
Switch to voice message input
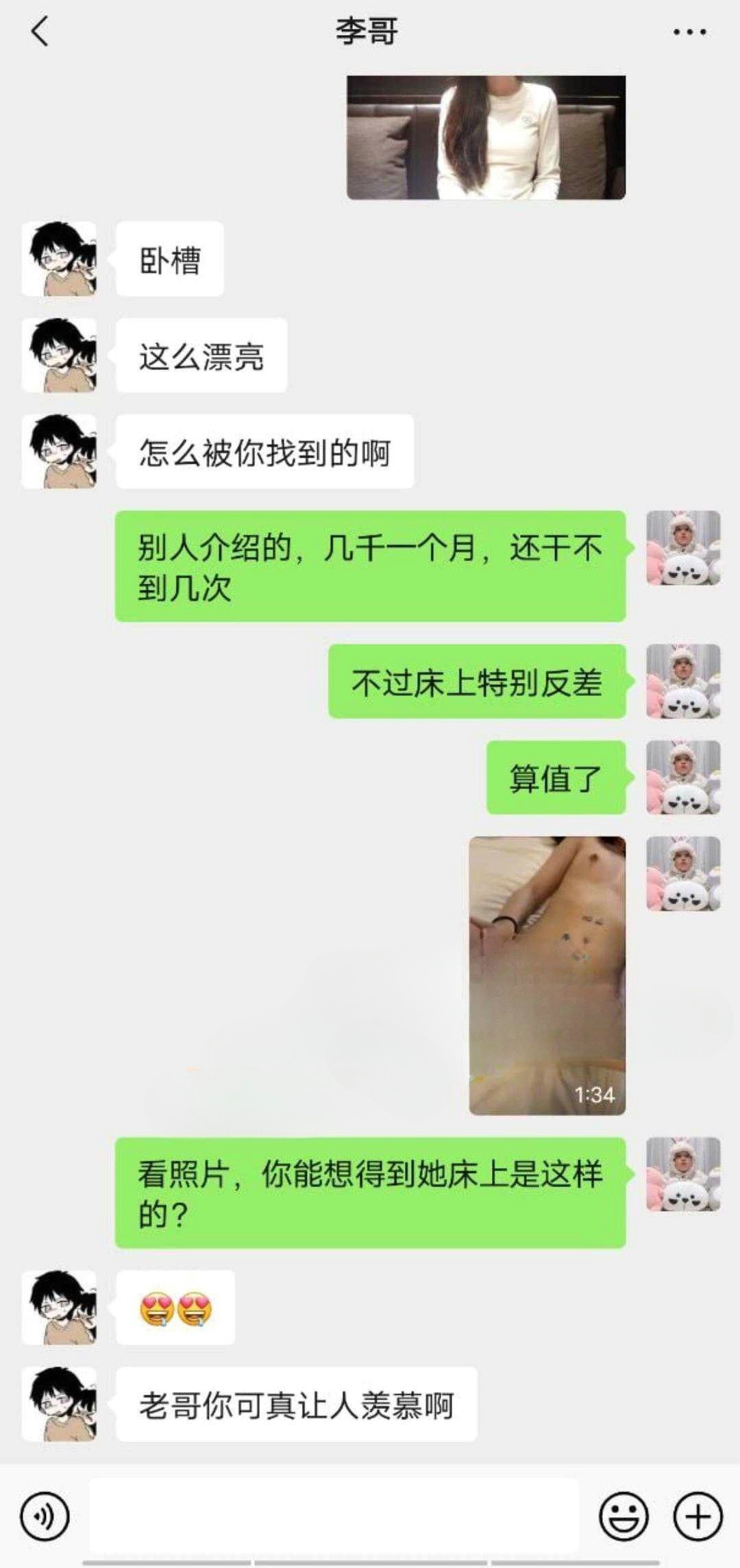45,1517
